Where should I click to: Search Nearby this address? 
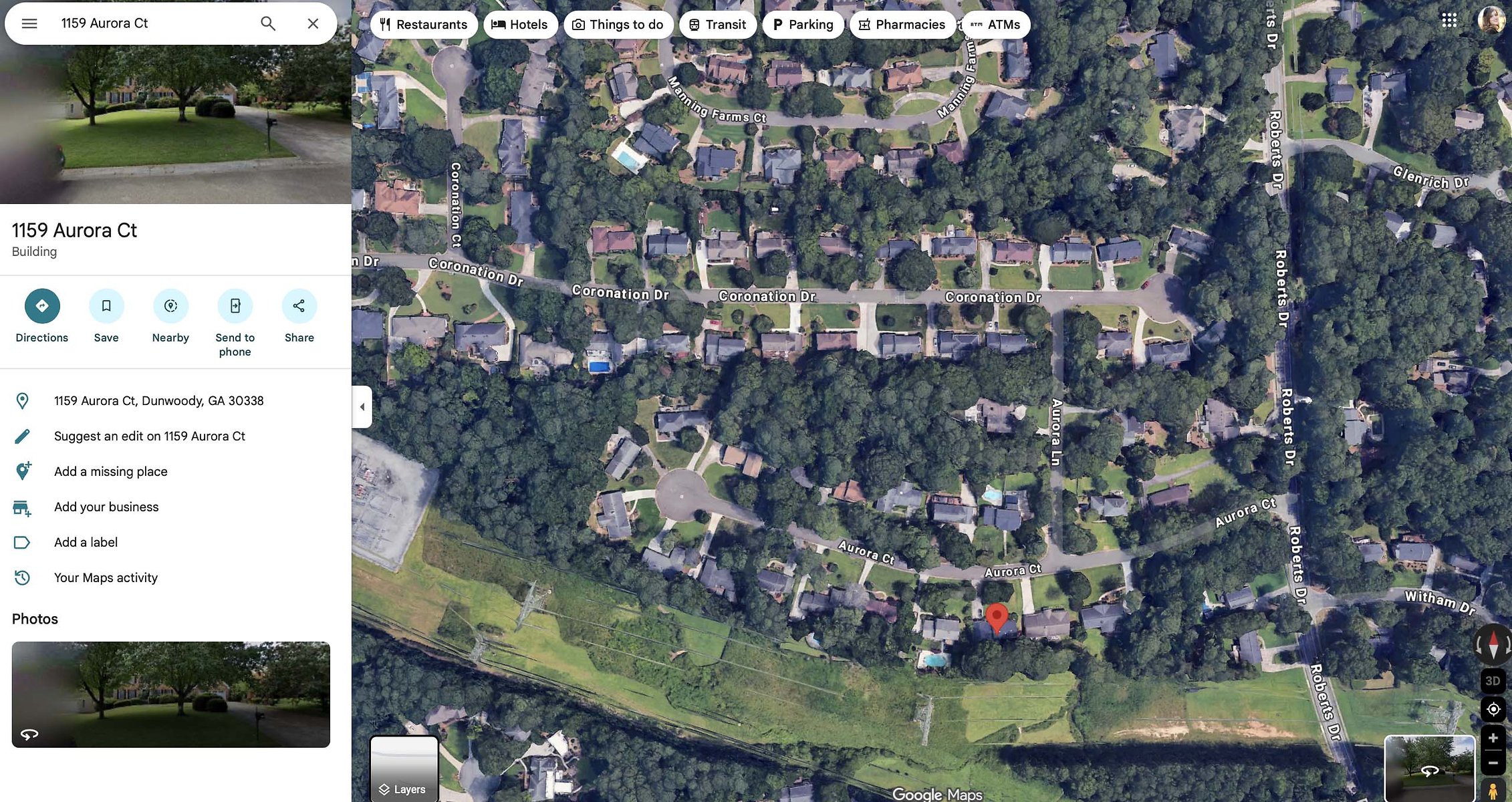[x=170, y=306]
